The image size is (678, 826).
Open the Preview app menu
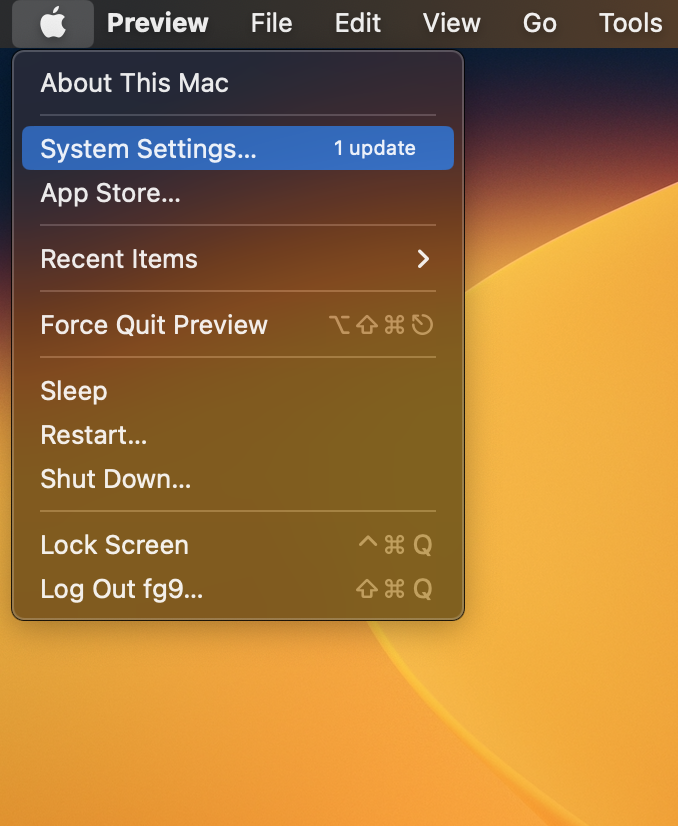158,23
